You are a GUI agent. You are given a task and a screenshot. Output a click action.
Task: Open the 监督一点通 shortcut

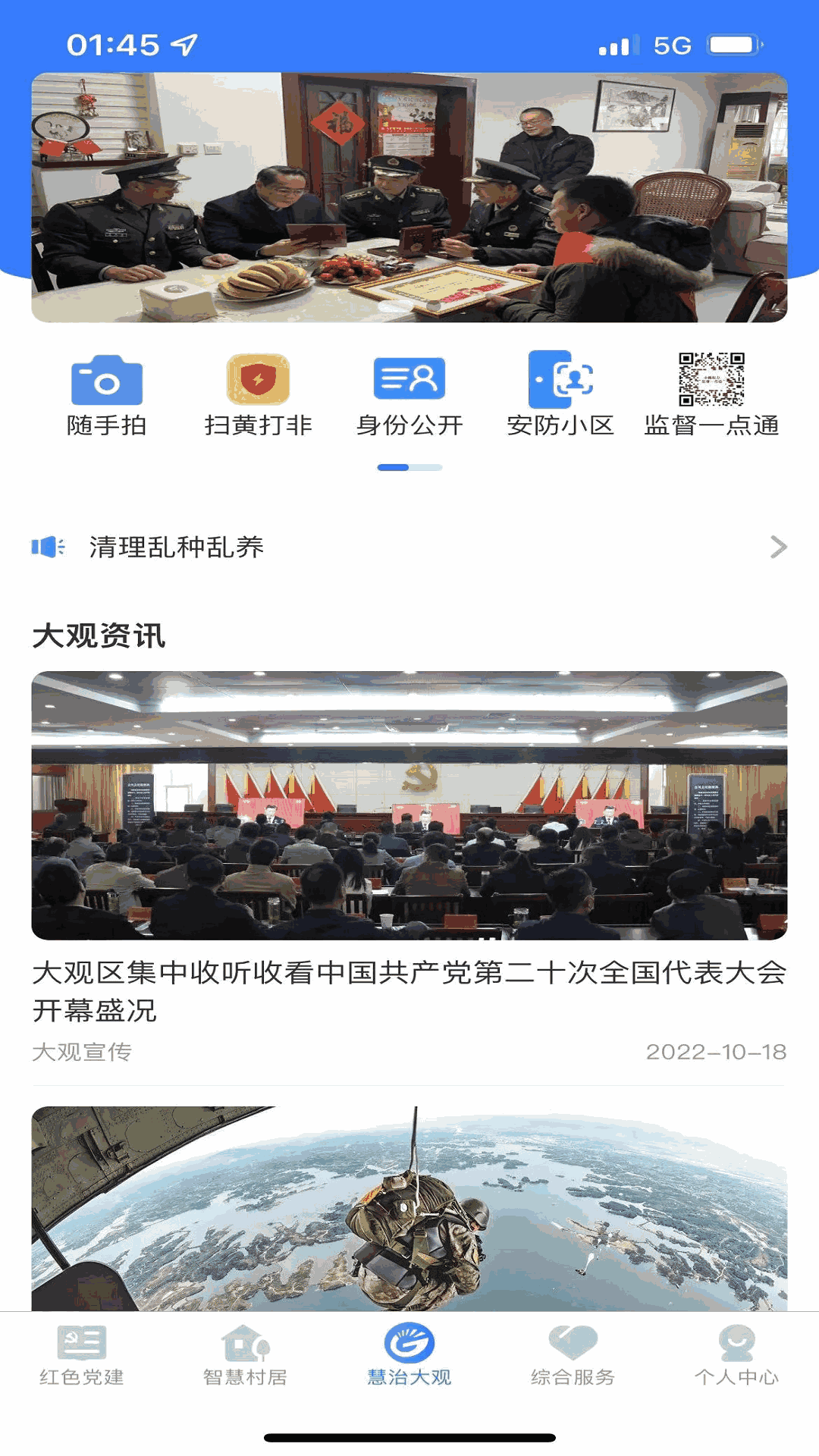[711, 394]
